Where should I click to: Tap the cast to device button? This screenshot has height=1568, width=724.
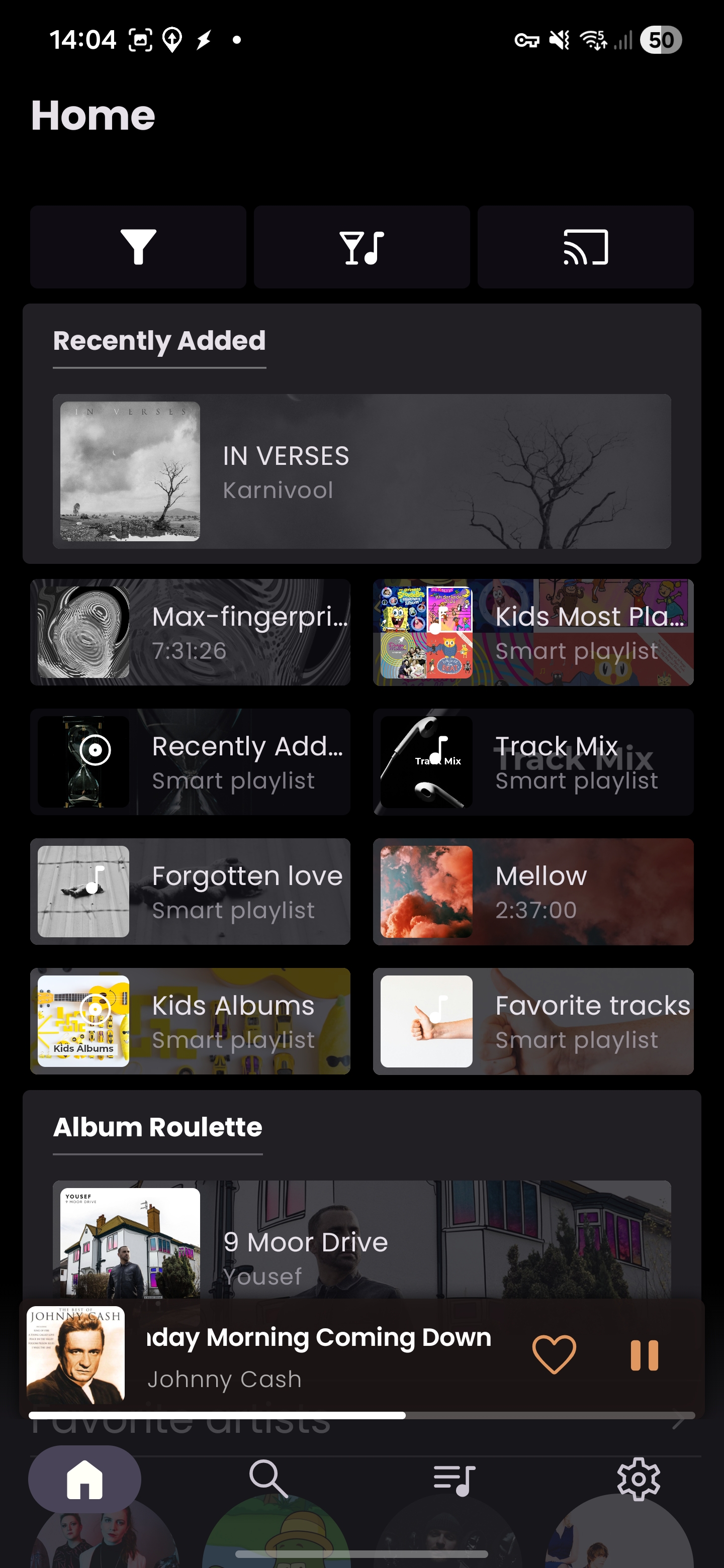[x=585, y=247]
